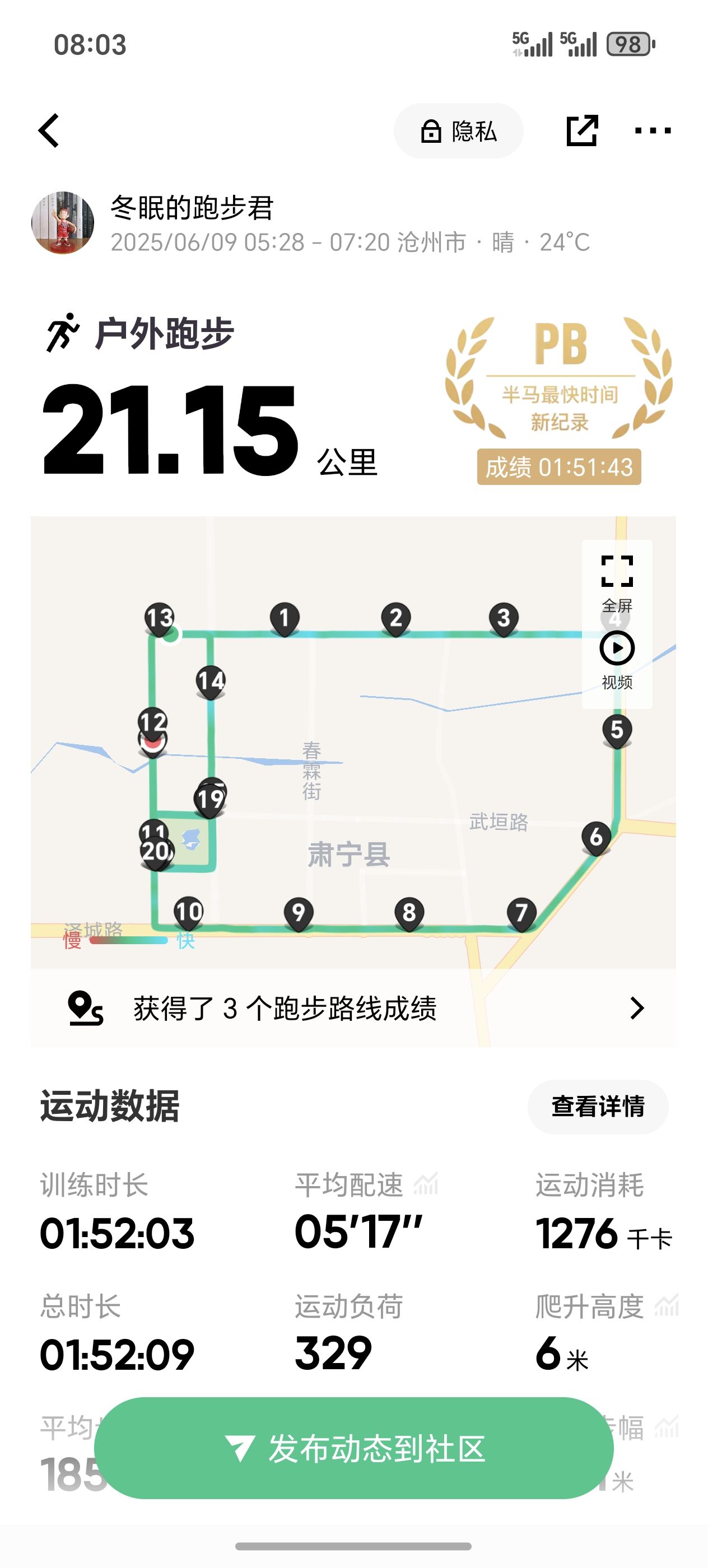Tap 发布动态到社区 to post to community
The width and height of the screenshot is (708, 1568).
click(353, 1448)
